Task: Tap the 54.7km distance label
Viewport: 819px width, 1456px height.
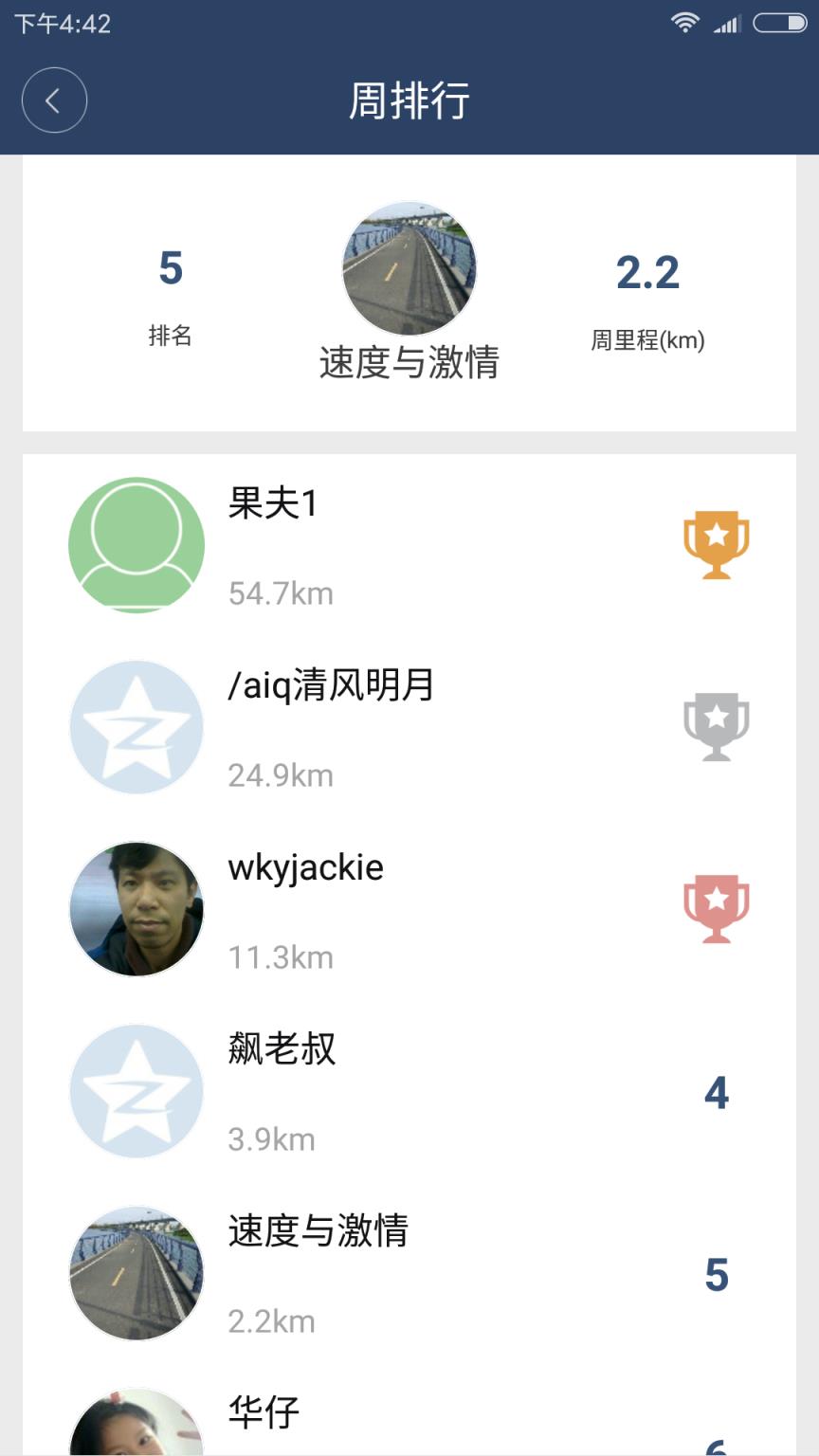Action: [x=281, y=593]
